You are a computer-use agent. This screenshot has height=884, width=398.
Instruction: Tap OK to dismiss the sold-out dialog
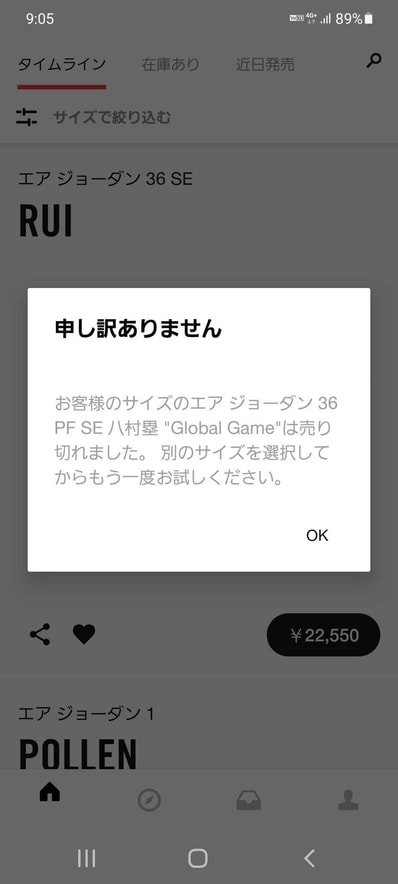click(x=317, y=535)
